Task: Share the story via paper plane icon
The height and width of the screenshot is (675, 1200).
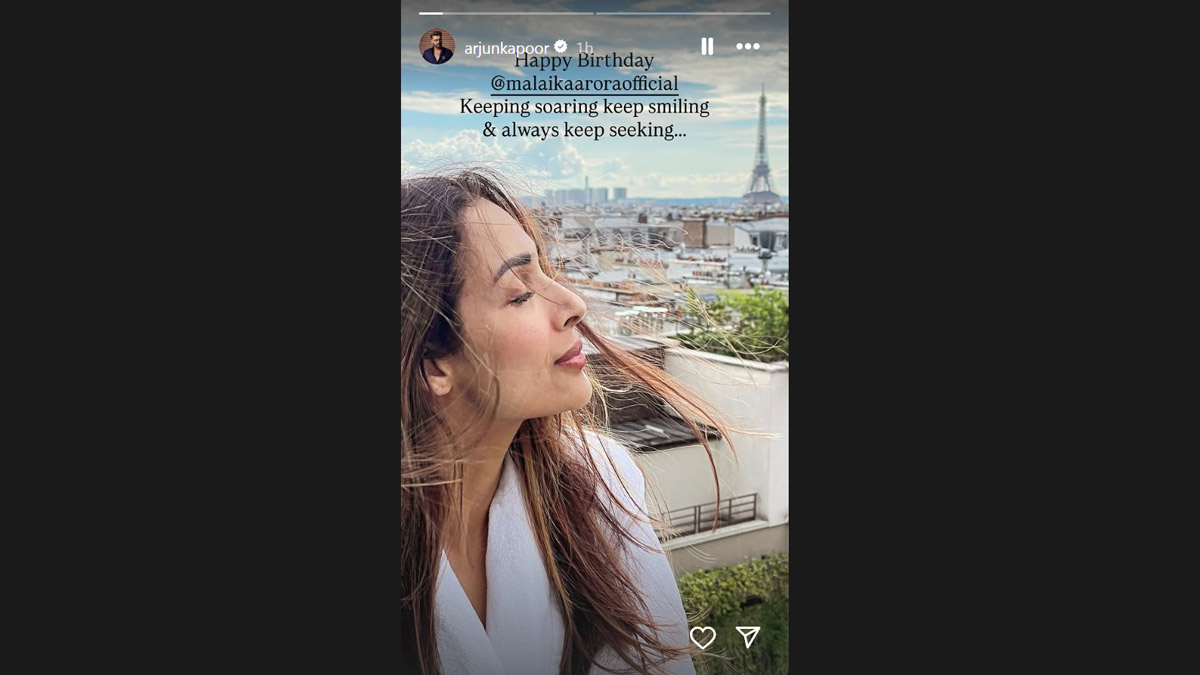Action: click(748, 637)
